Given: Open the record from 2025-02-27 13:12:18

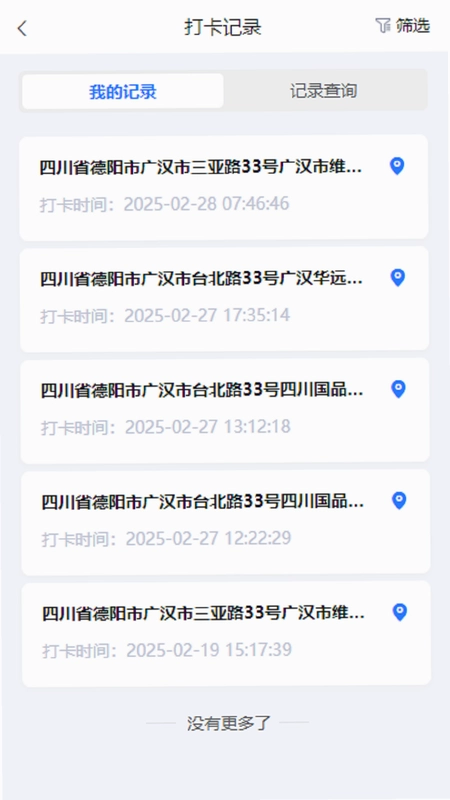Looking at the screenshot, I should pos(224,410).
